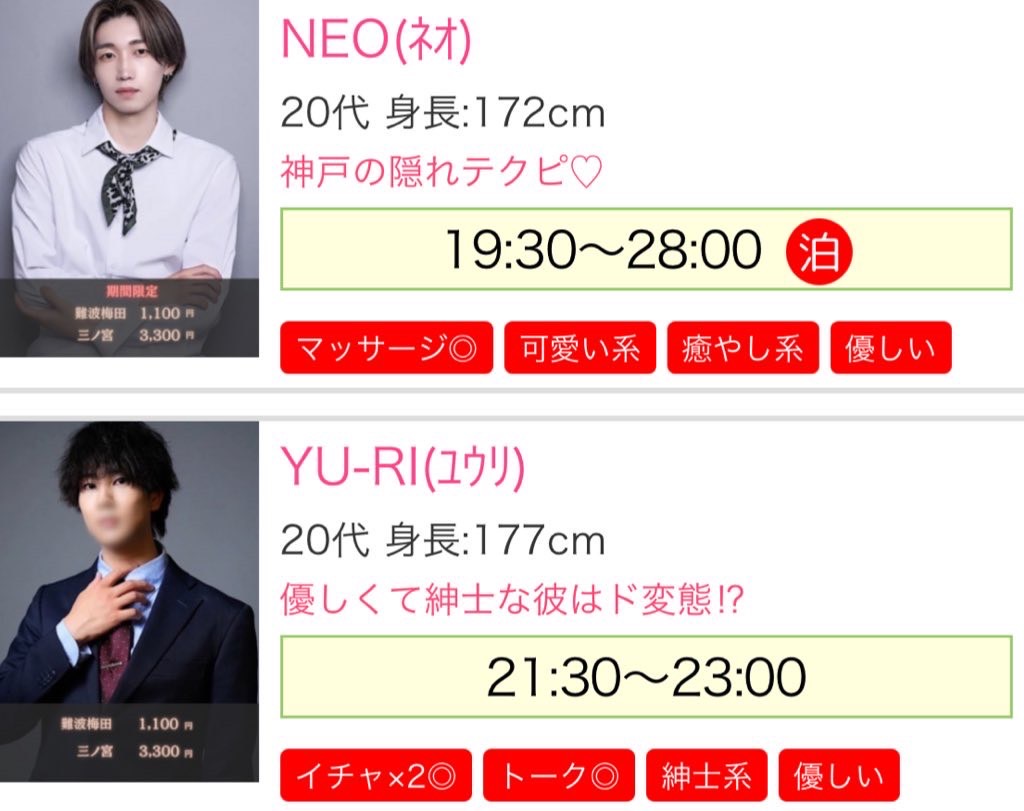Select the マッサージ◎ tag
This screenshot has width=1024, height=811.
[386, 348]
